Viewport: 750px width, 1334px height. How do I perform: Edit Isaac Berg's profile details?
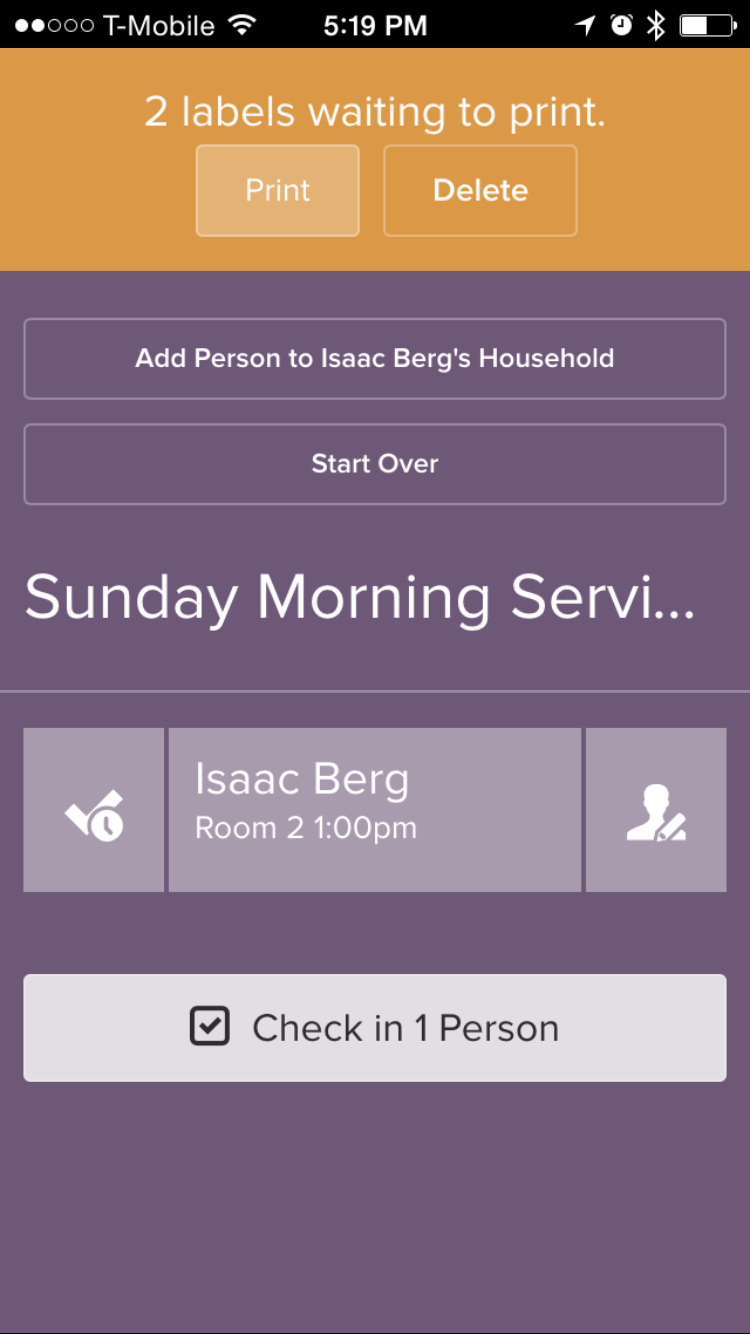click(x=656, y=810)
